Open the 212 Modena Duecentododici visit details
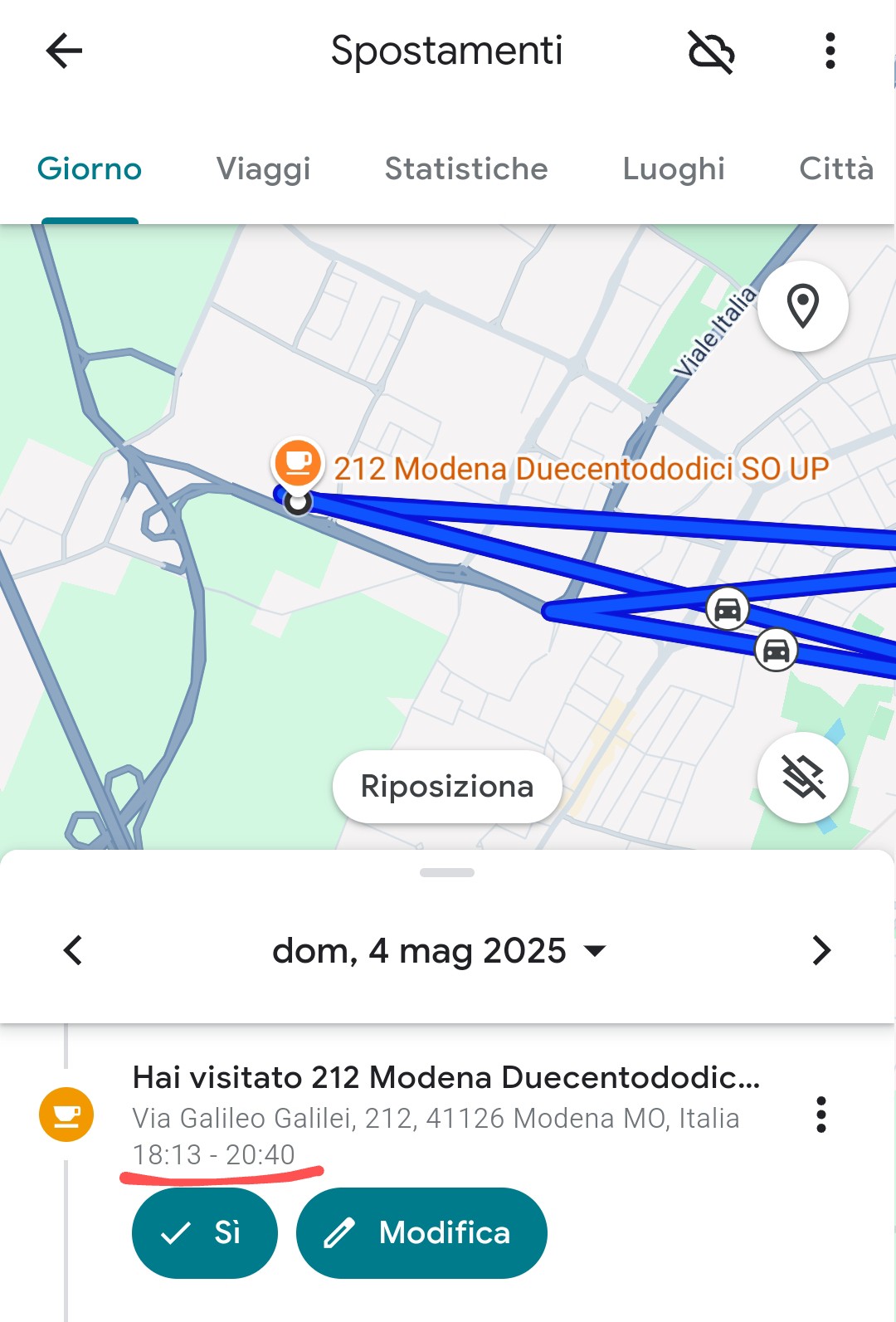Viewport: 896px width, 1322px height. click(446, 1078)
